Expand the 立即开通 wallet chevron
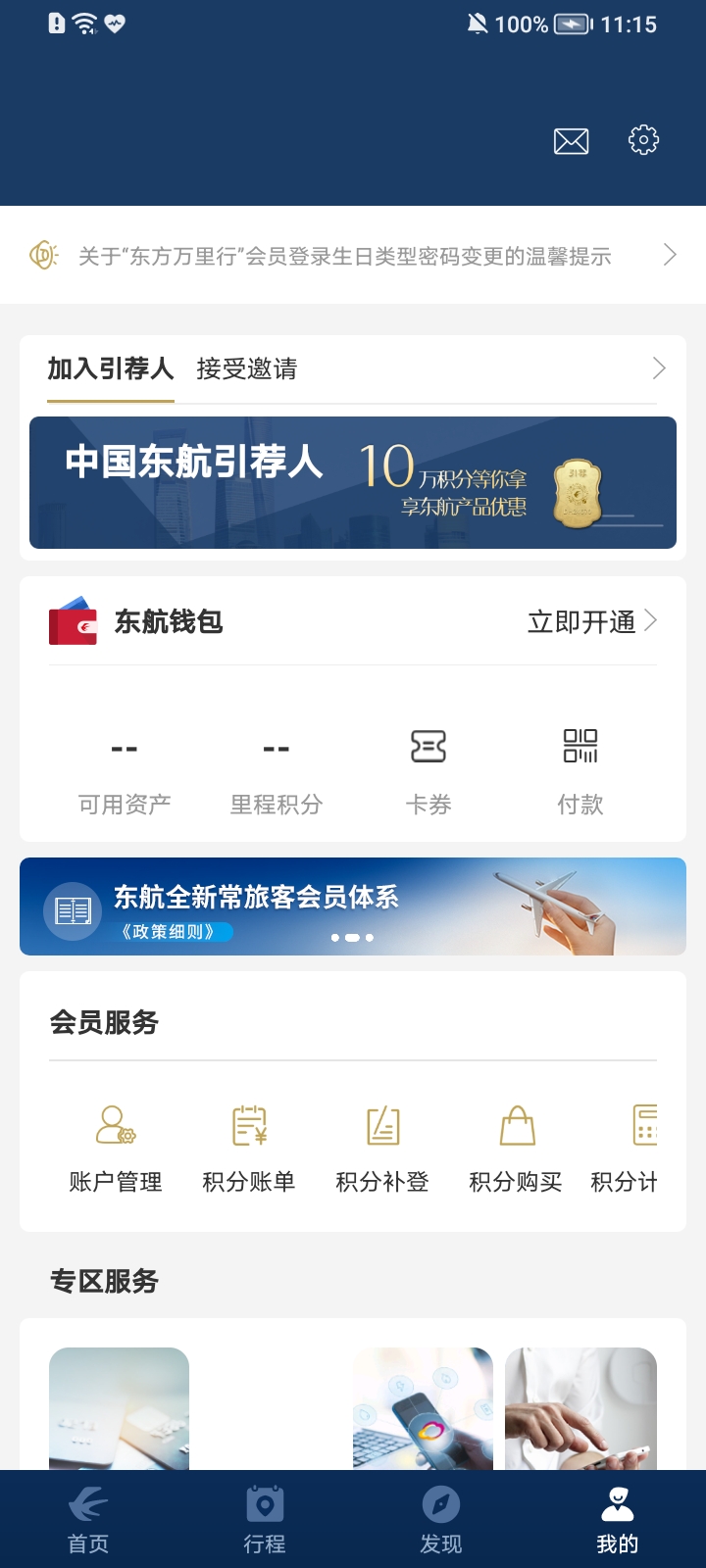Viewport: 706px width, 1568px height. 651,621
